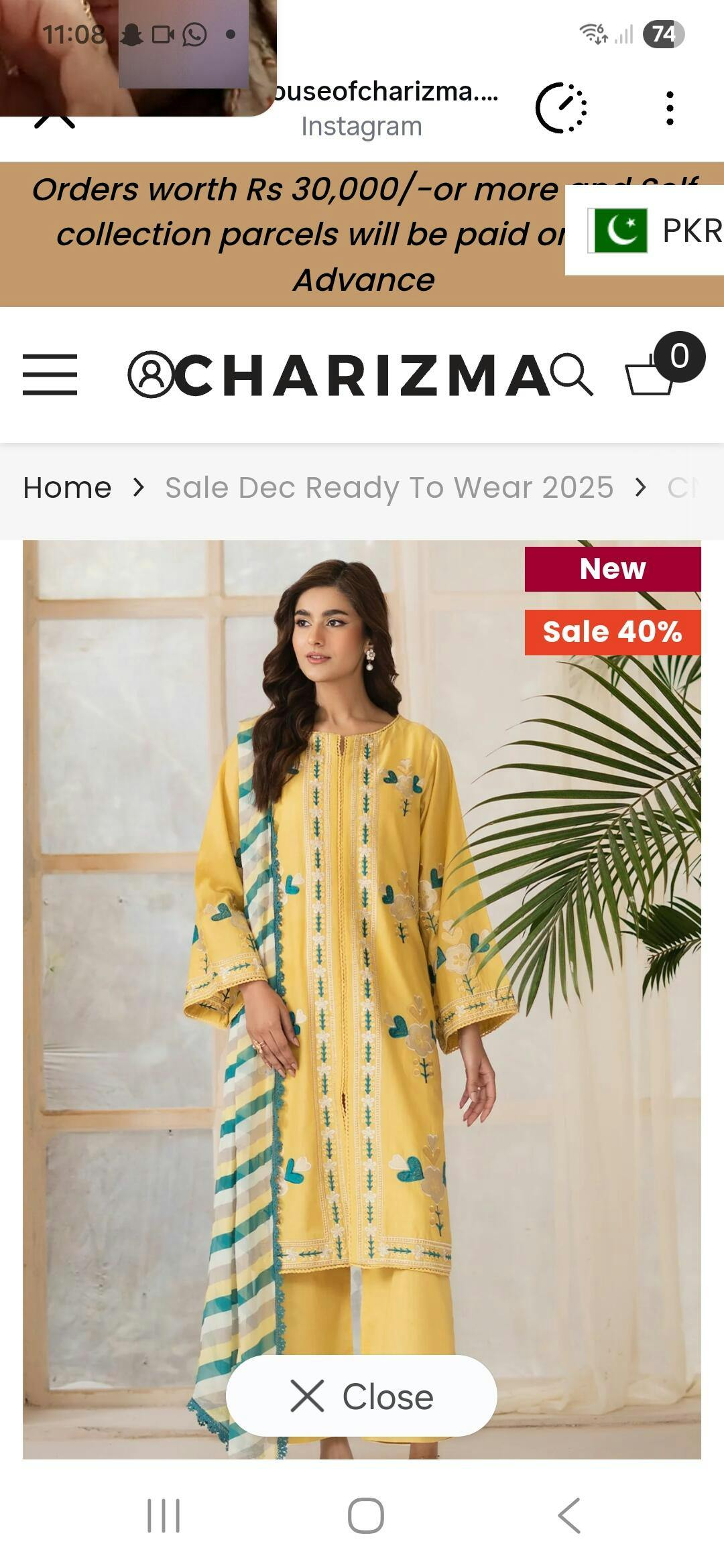Image resolution: width=724 pixels, height=1568 pixels.
Task: Open Sale Dec Ready To Wear 2025
Action: point(389,488)
